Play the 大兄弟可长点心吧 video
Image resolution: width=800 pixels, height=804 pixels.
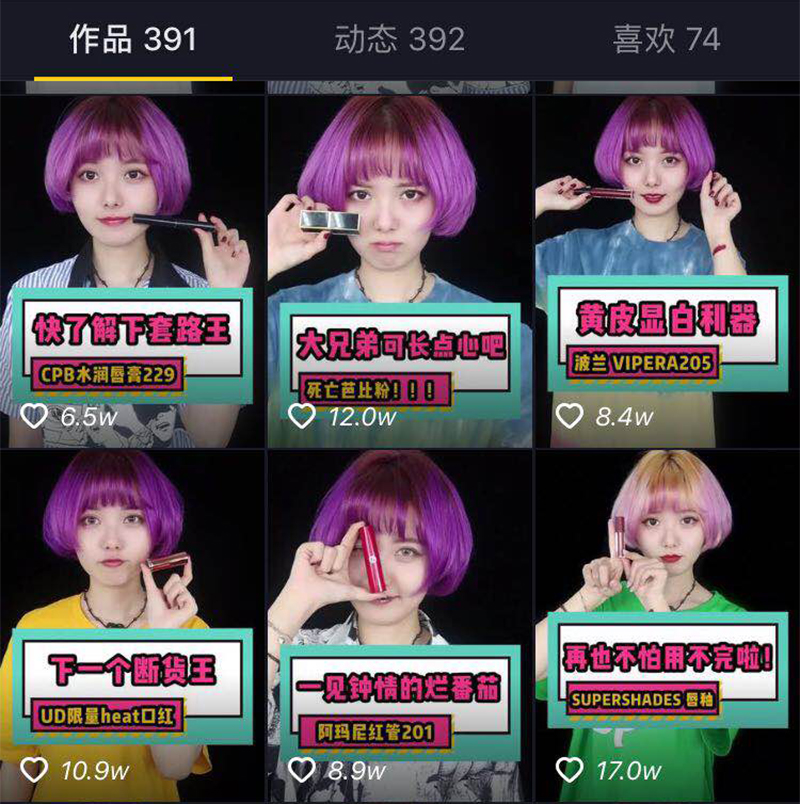400,270
